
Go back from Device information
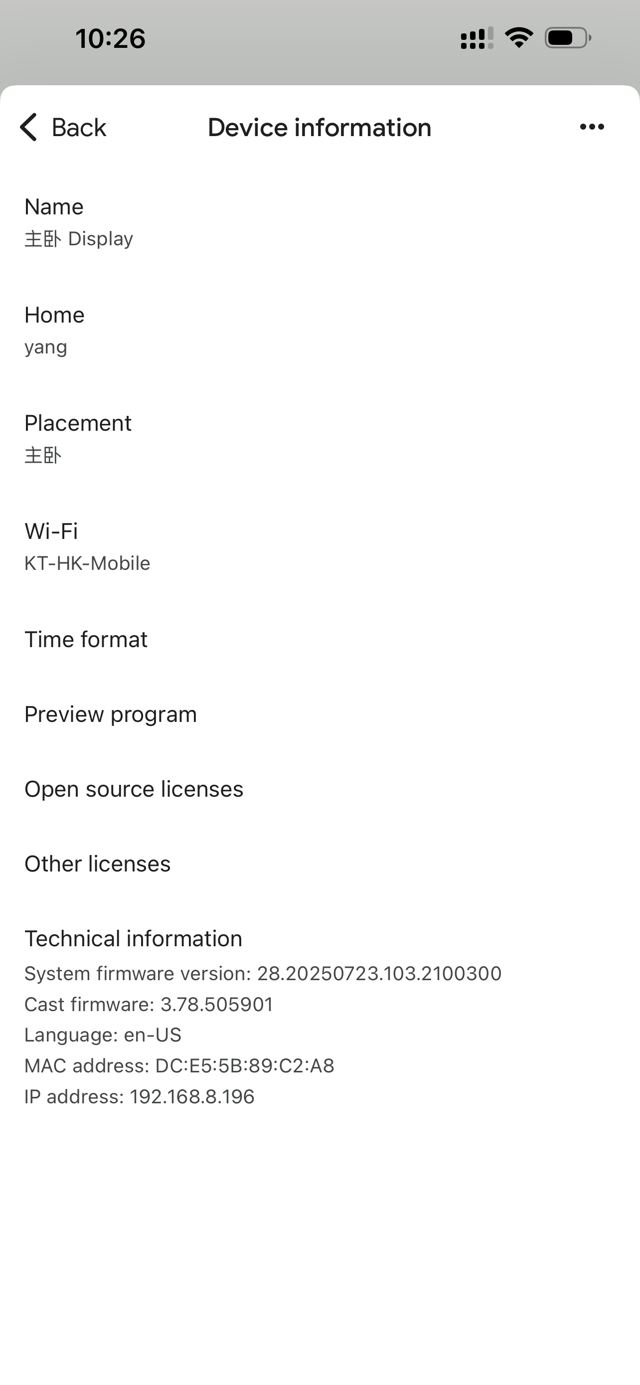pos(62,127)
